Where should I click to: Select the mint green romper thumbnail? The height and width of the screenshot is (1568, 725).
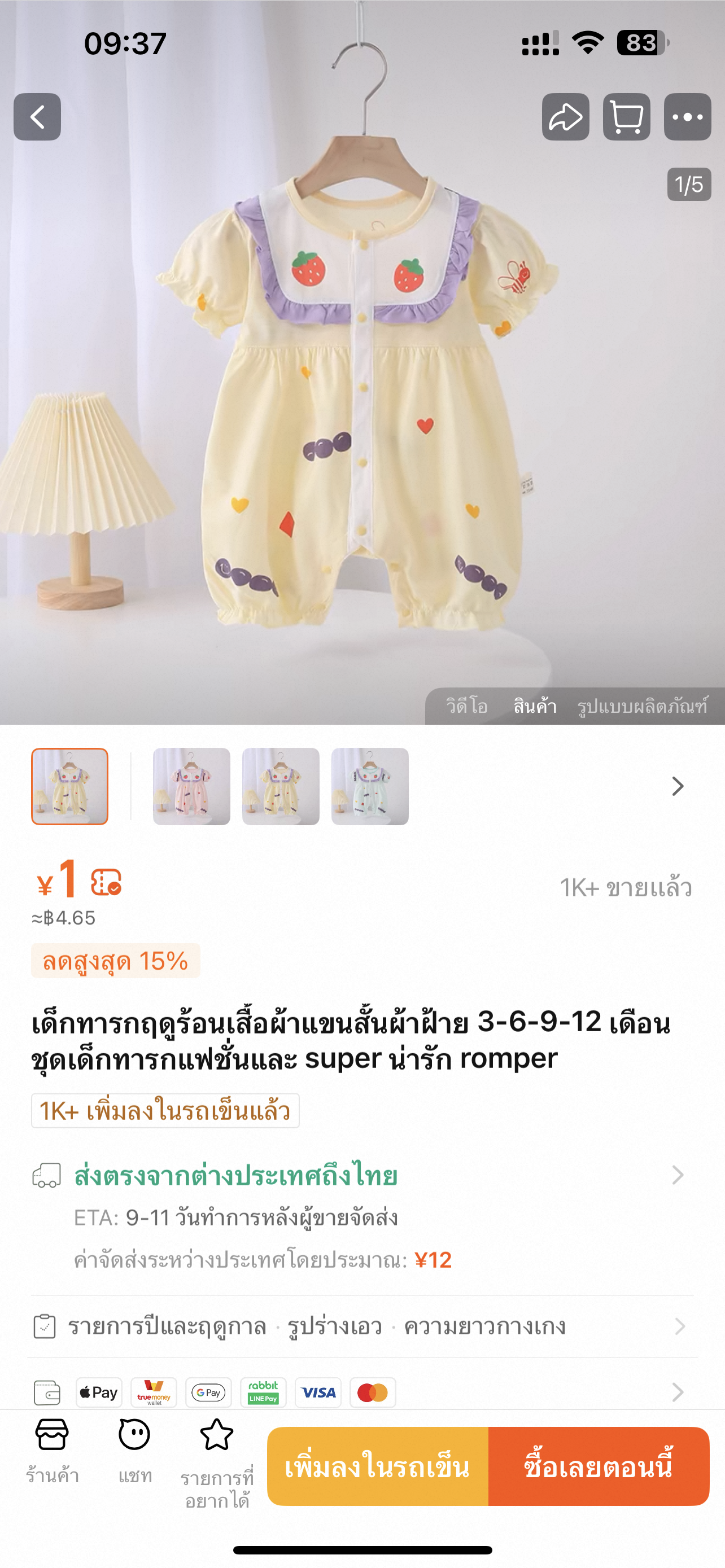point(369,786)
